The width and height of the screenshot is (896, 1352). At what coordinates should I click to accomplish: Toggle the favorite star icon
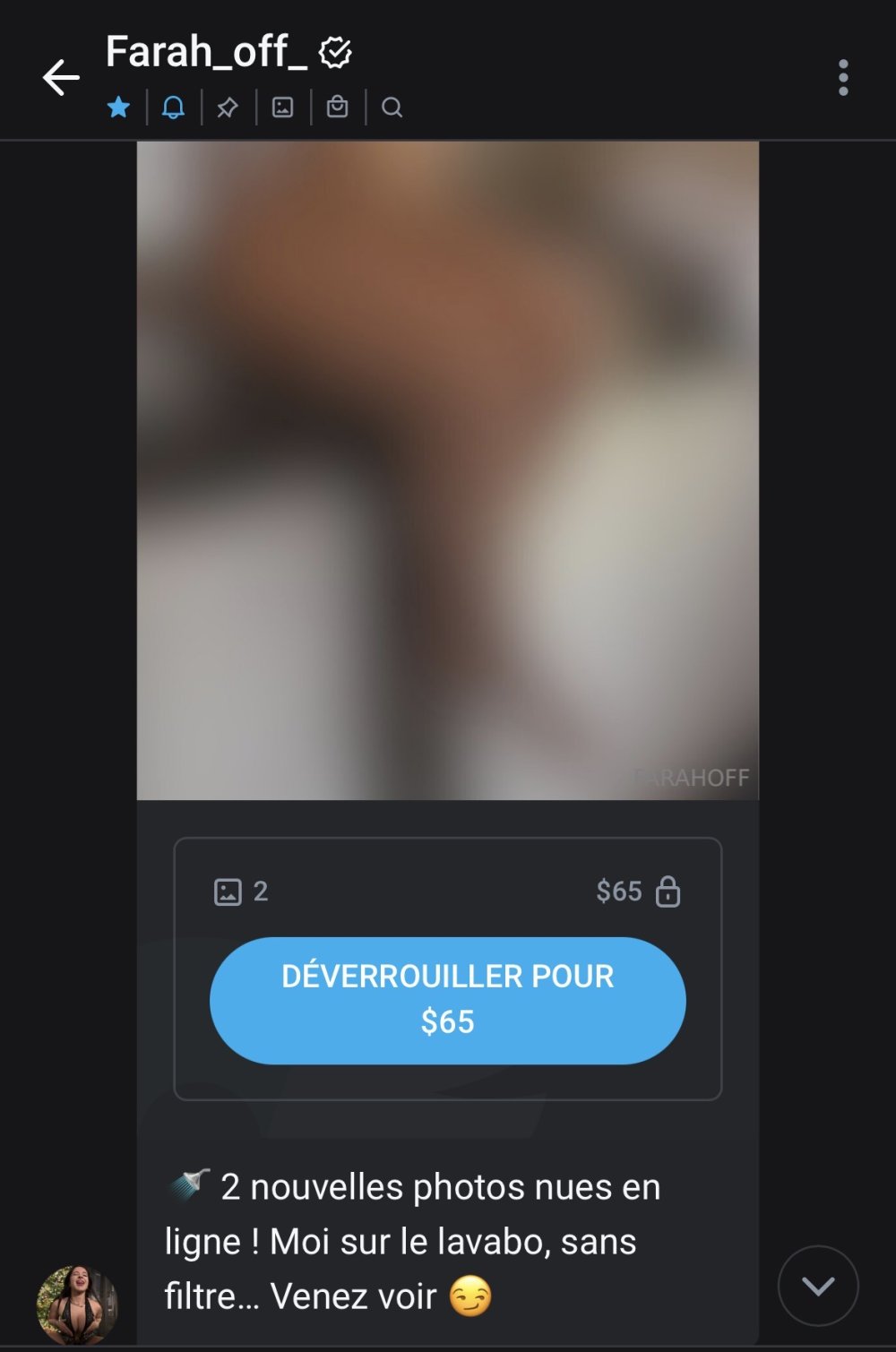coord(118,108)
